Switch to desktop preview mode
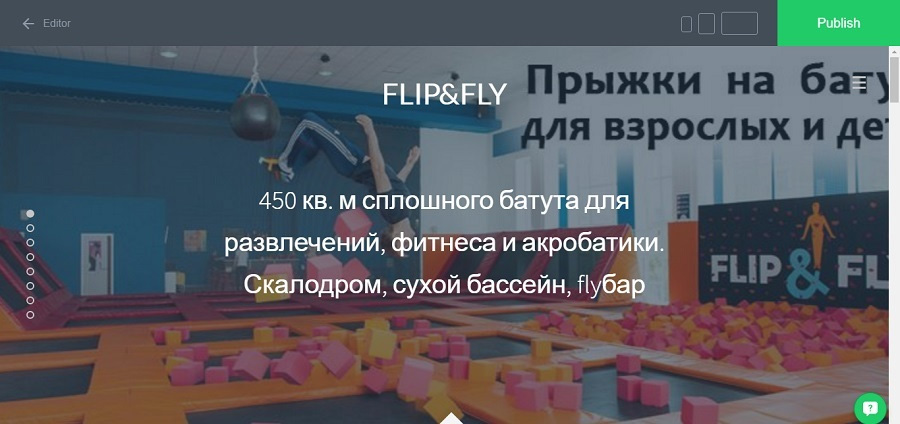This screenshot has width=900, height=424. [x=739, y=23]
